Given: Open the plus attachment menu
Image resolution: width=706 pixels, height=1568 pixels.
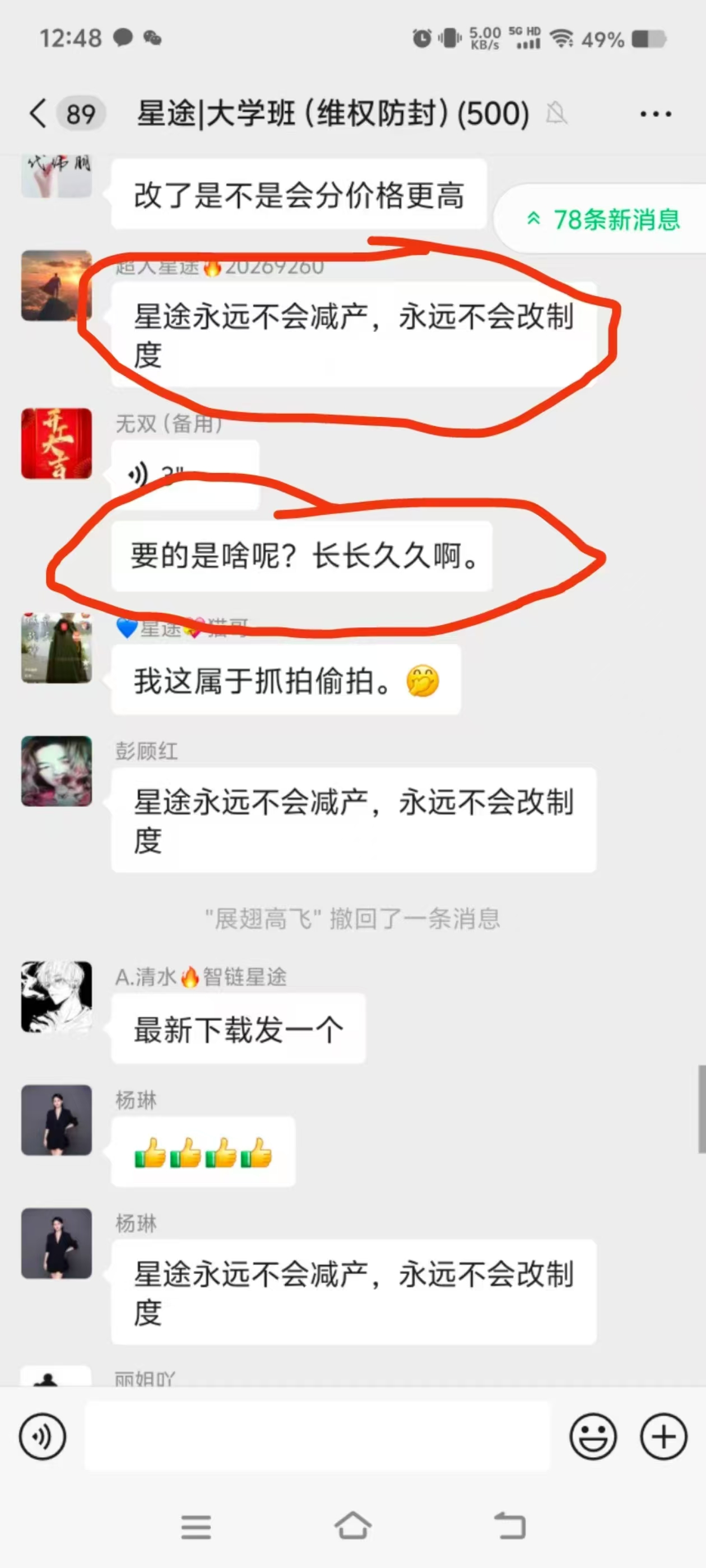Looking at the screenshot, I should [x=663, y=1436].
